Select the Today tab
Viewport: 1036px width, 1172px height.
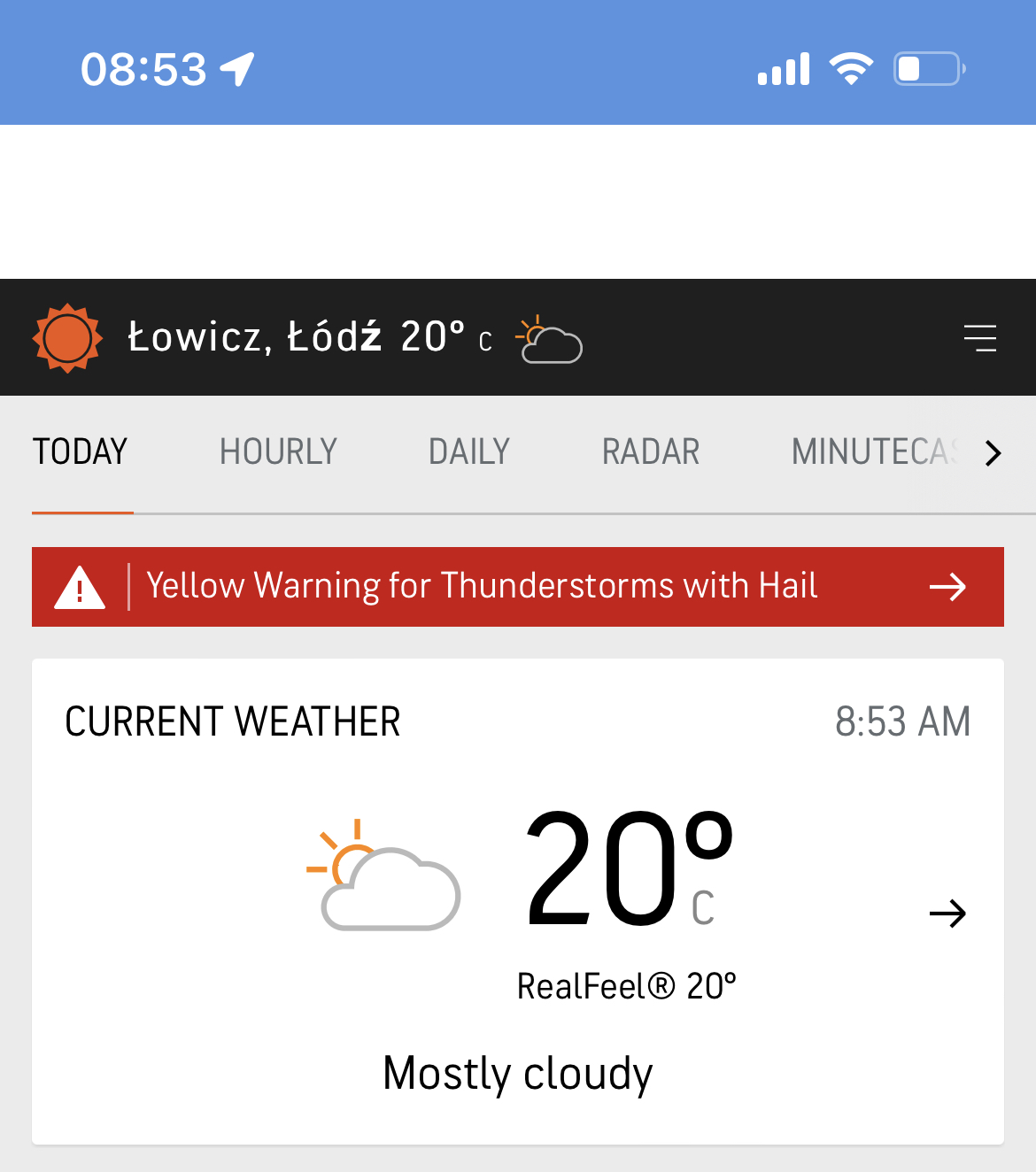(81, 452)
